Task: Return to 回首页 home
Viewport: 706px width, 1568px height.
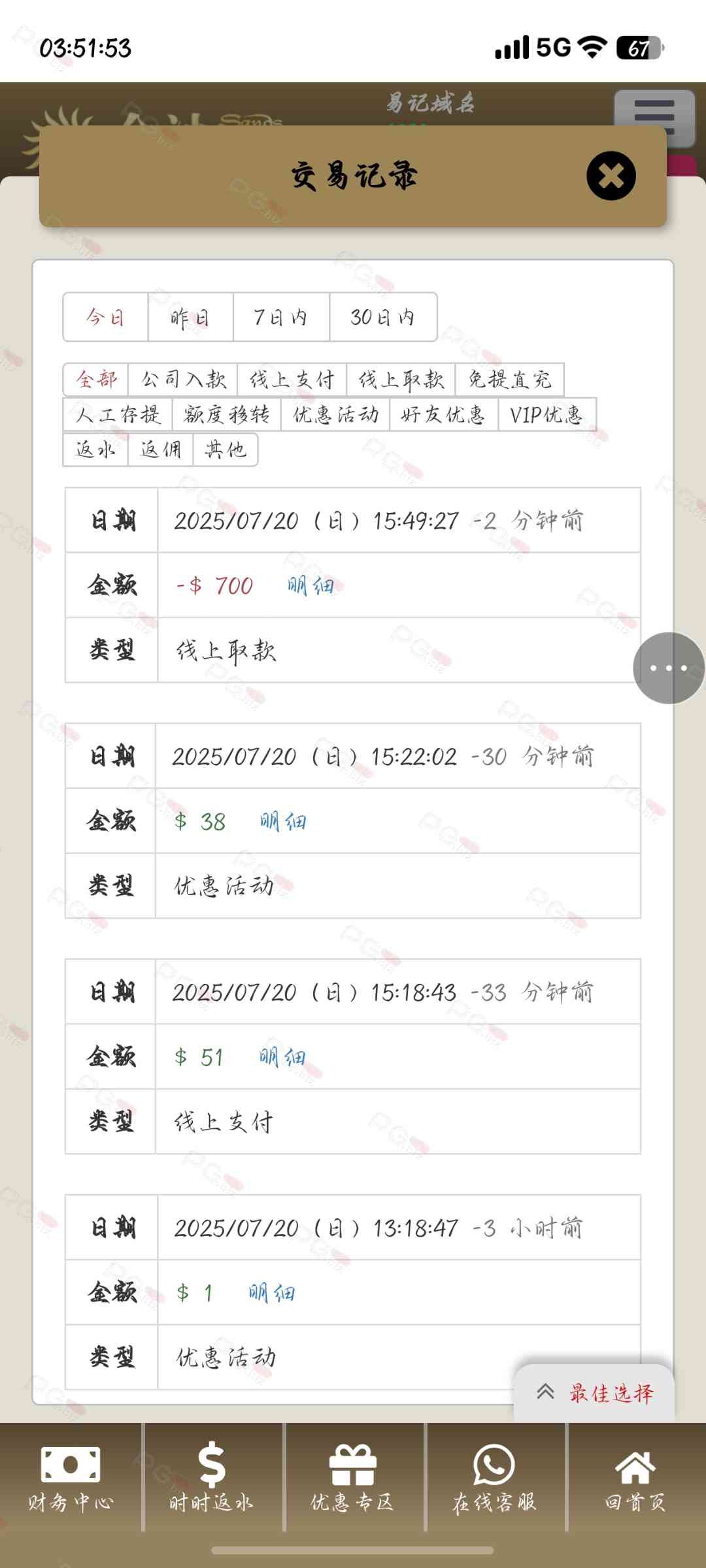Action: point(635,1478)
